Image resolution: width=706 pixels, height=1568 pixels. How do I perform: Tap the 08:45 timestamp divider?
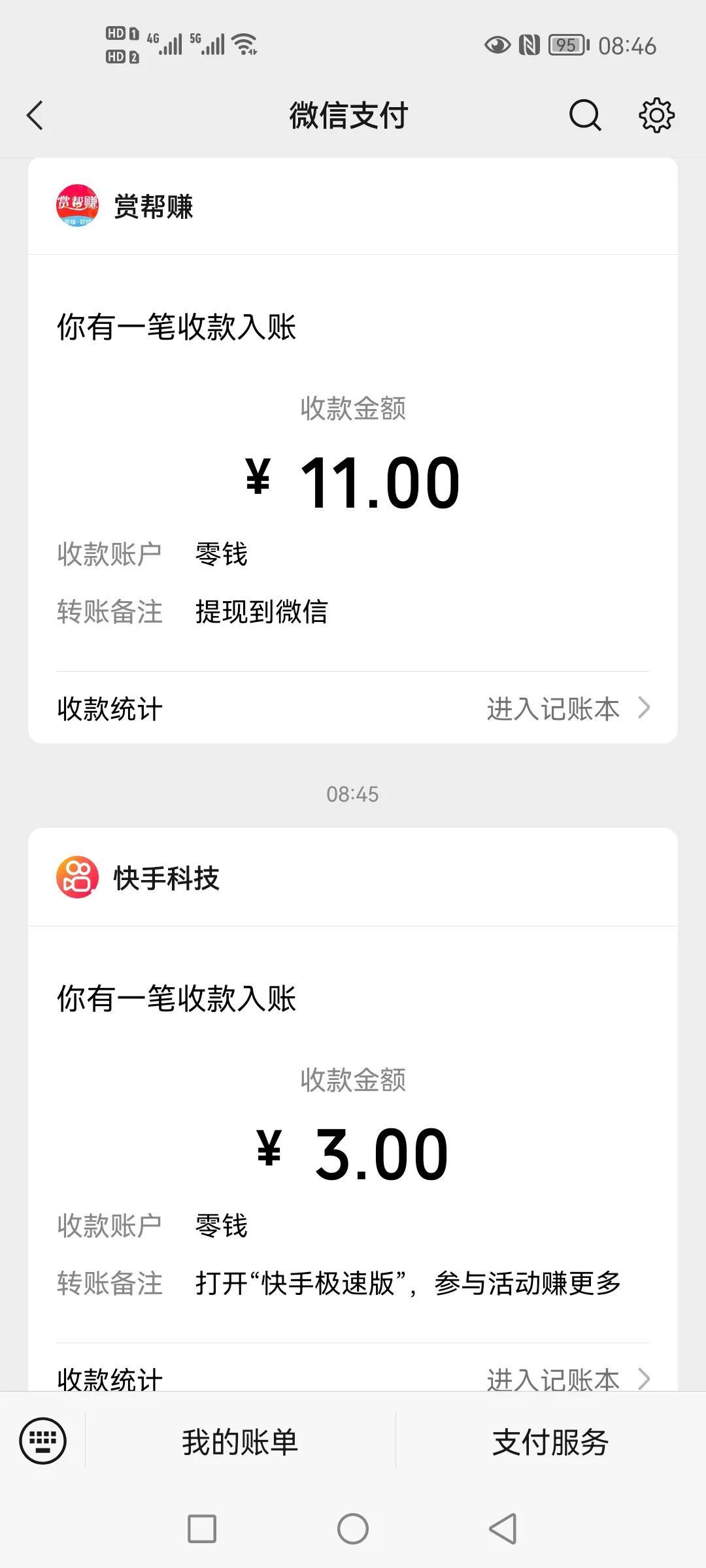click(x=353, y=794)
